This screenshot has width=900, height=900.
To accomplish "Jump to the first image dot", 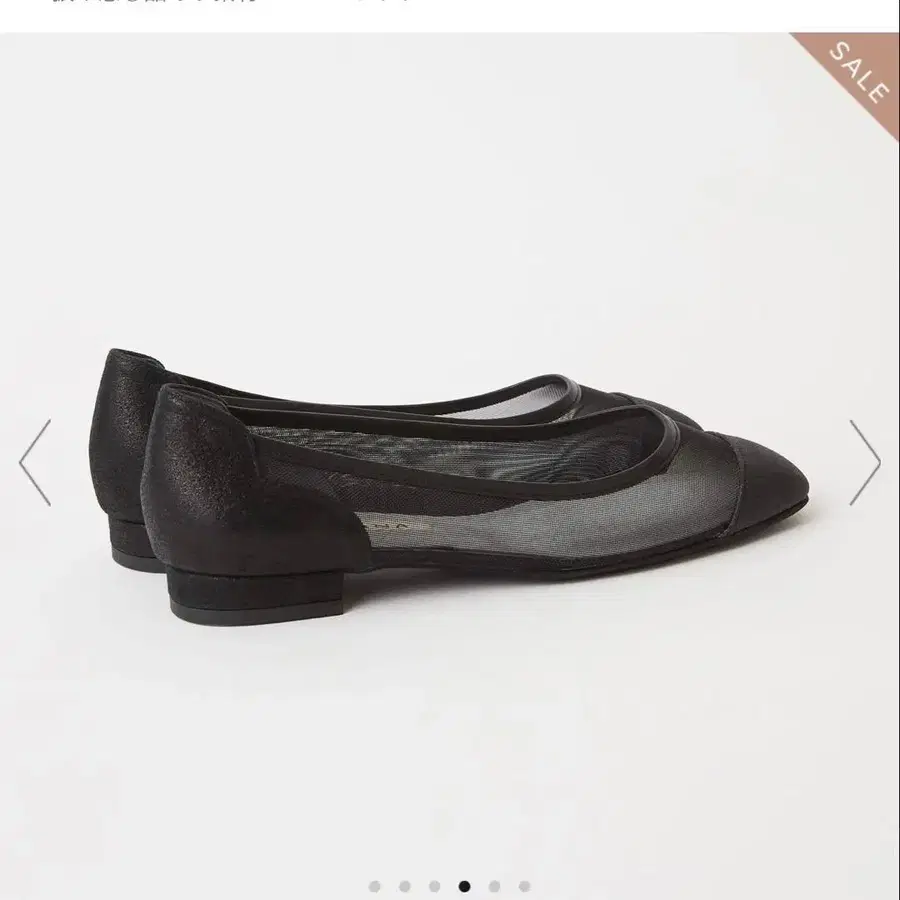I will (x=374, y=886).
